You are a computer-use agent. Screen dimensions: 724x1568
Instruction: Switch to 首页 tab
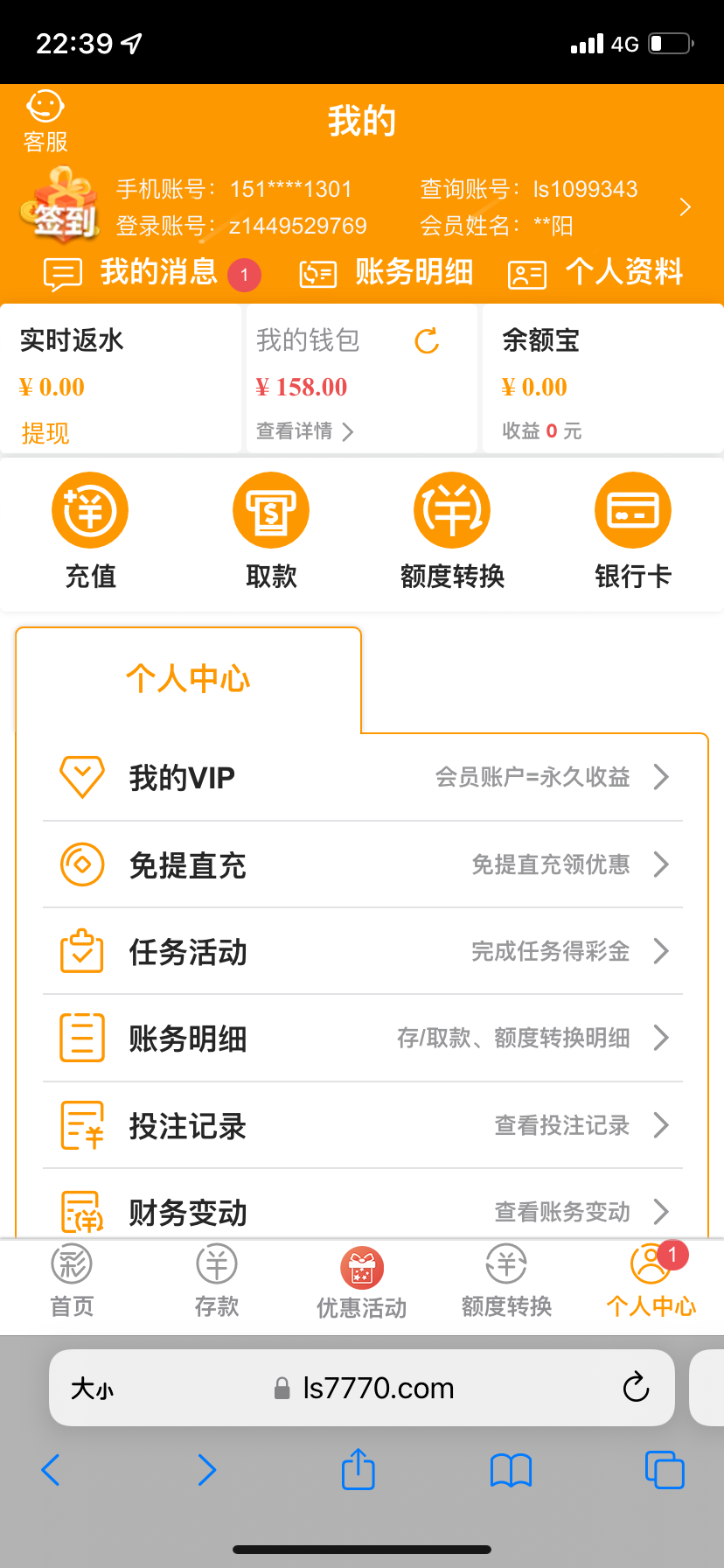coord(72,1281)
